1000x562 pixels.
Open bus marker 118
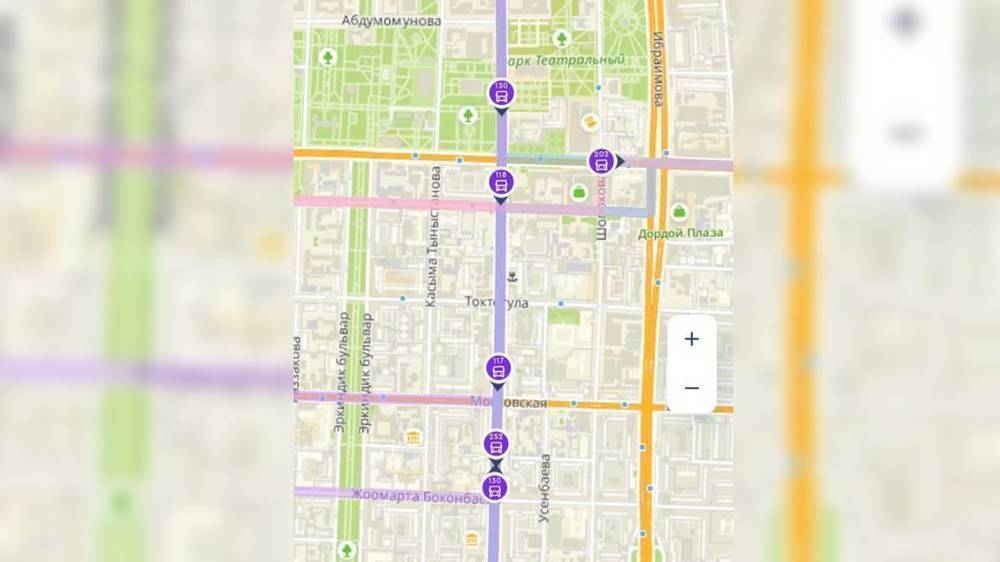click(500, 182)
